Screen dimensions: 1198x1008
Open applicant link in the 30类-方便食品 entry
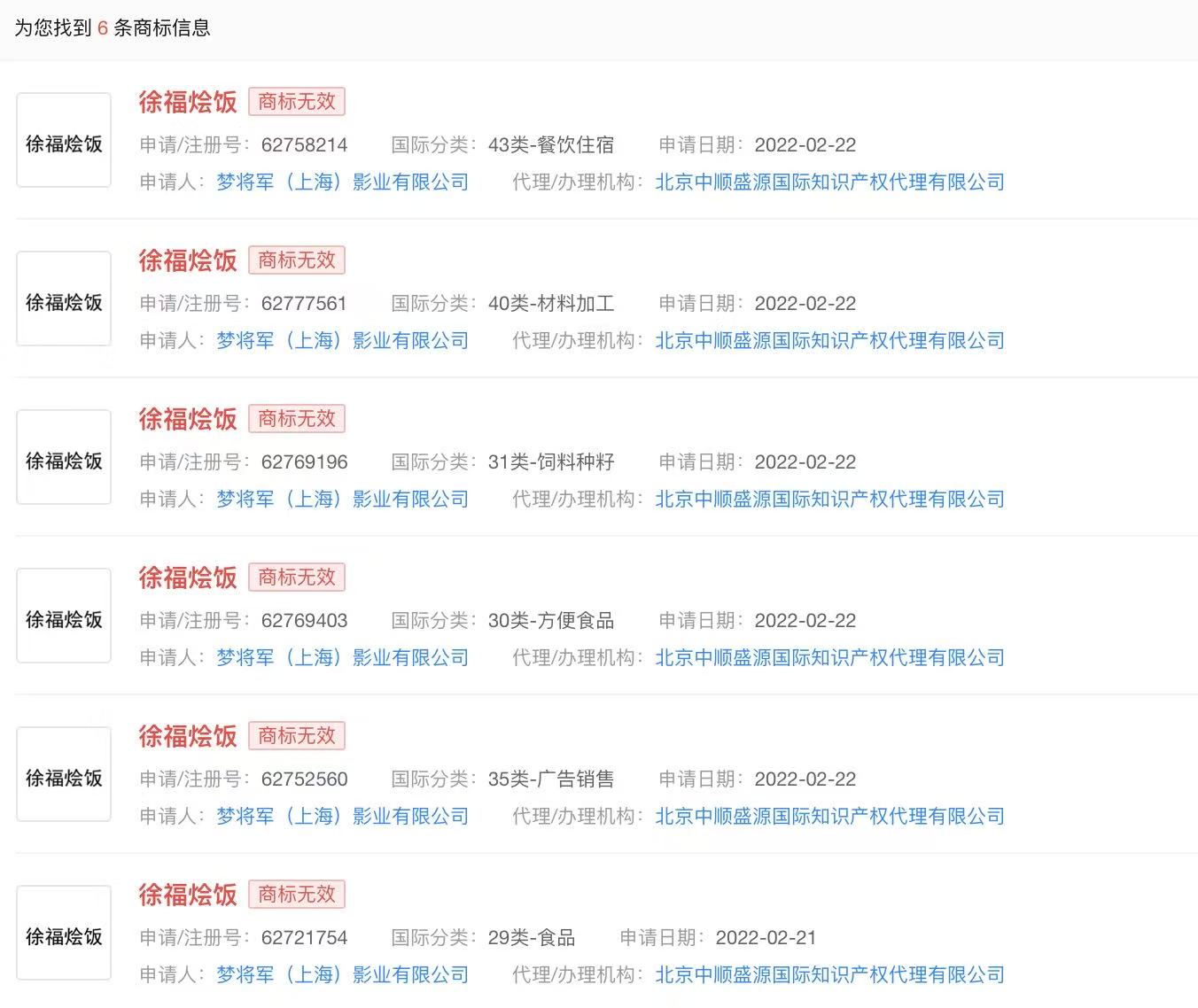coord(343,657)
